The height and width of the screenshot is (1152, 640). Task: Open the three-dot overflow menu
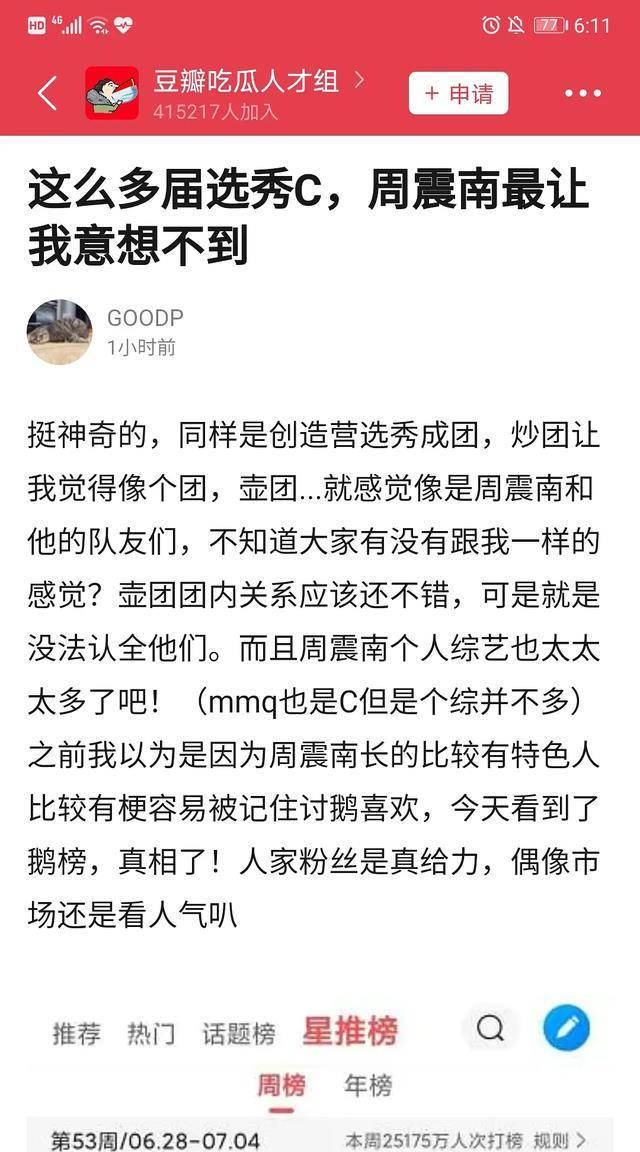click(x=582, y=94)
